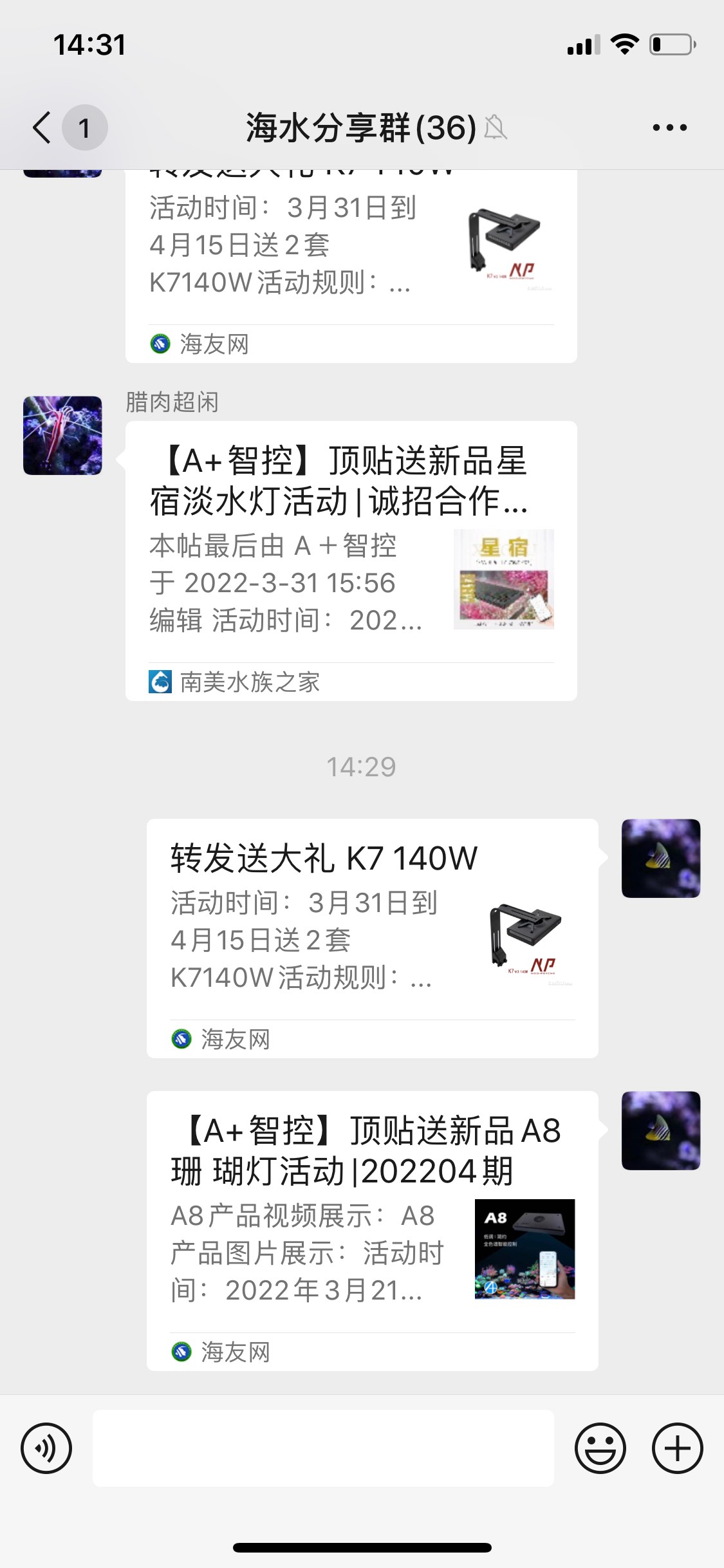Screen dimensions: 724x1568
Task: Tap my avatar beside the K7 140W card
Action: pos(660,858)
